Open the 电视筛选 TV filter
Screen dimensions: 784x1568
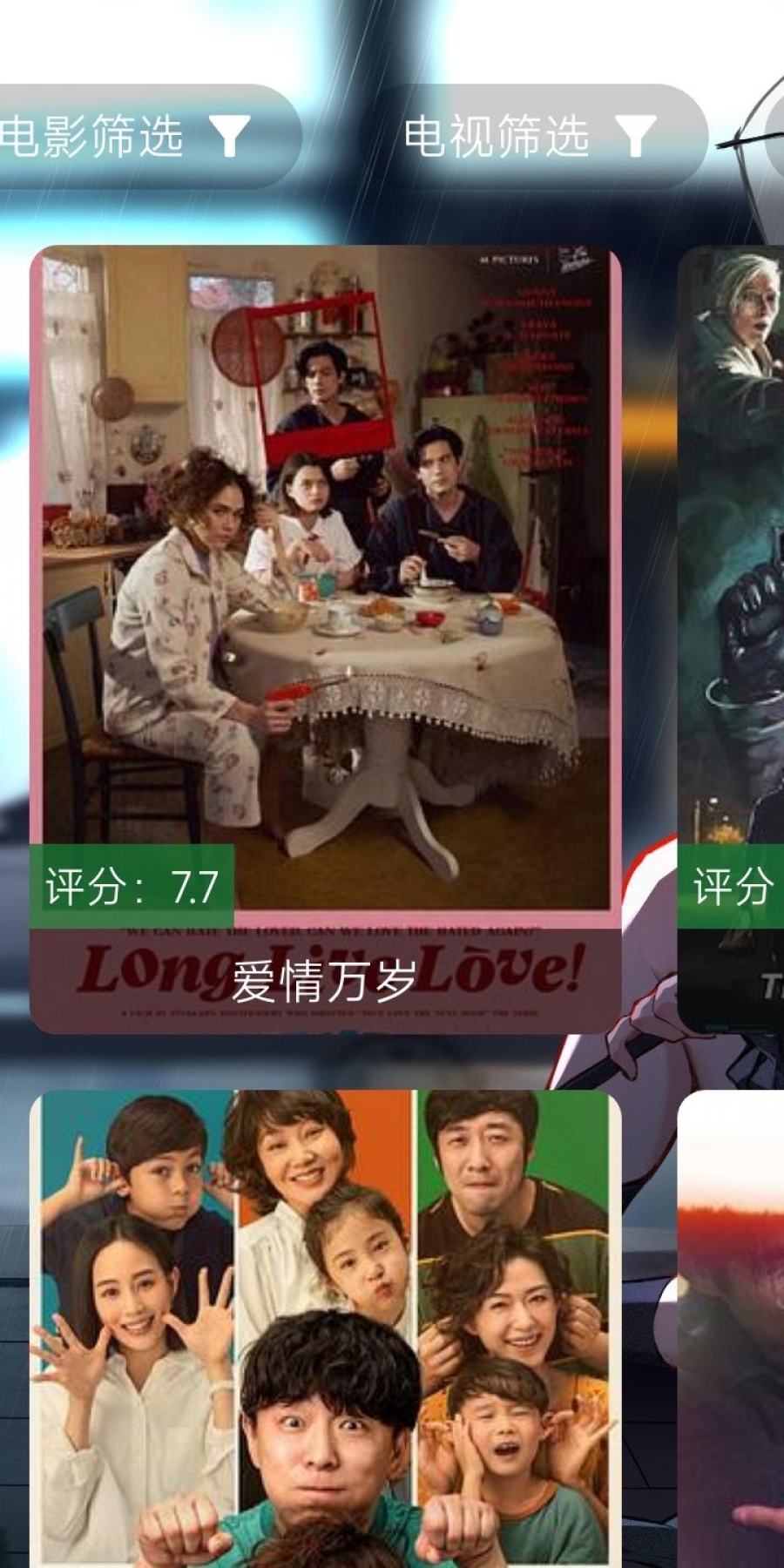pos(533,137)
